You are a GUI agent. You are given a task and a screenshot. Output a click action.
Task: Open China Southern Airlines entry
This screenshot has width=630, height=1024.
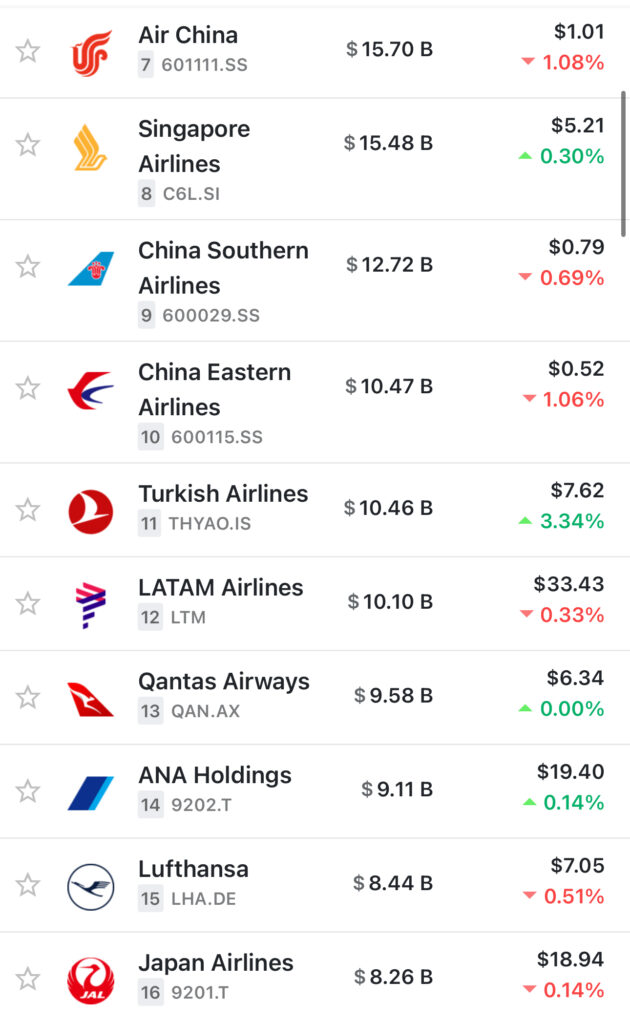[x=315, y=280]
